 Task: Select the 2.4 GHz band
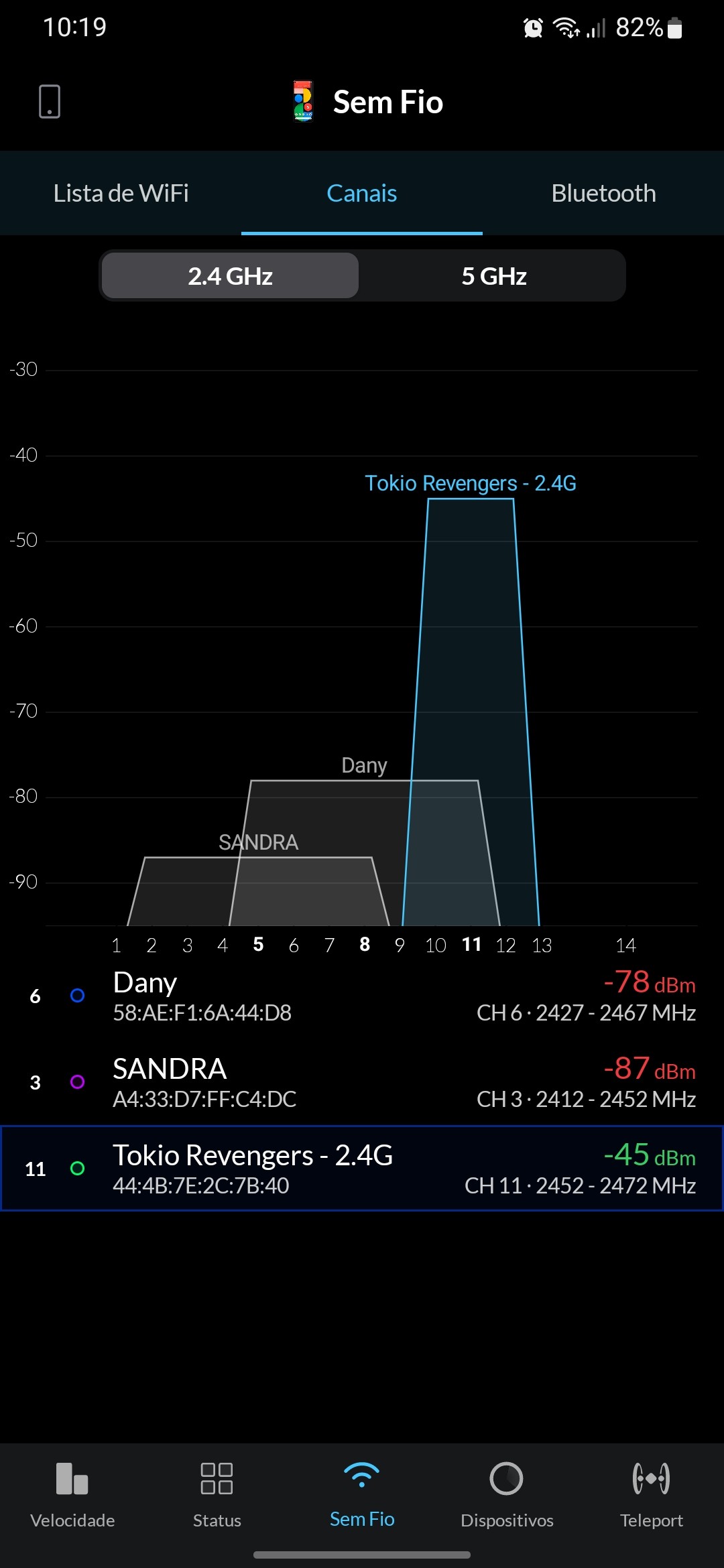pyautogui.click(x=230, y=276)
